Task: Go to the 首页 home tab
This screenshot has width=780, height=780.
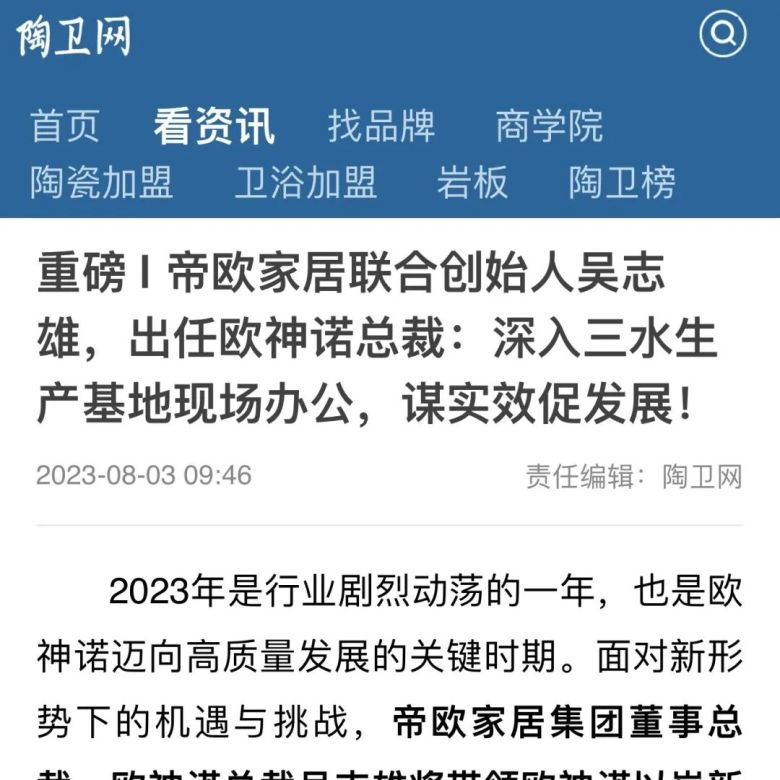Action: click(65, 127)
